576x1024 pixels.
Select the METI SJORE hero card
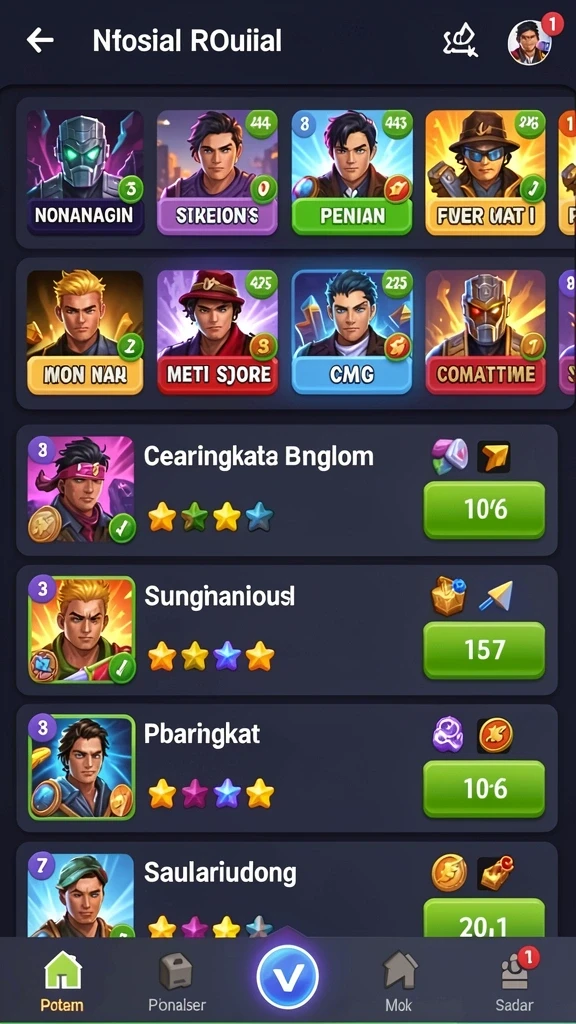click(217, 332)
